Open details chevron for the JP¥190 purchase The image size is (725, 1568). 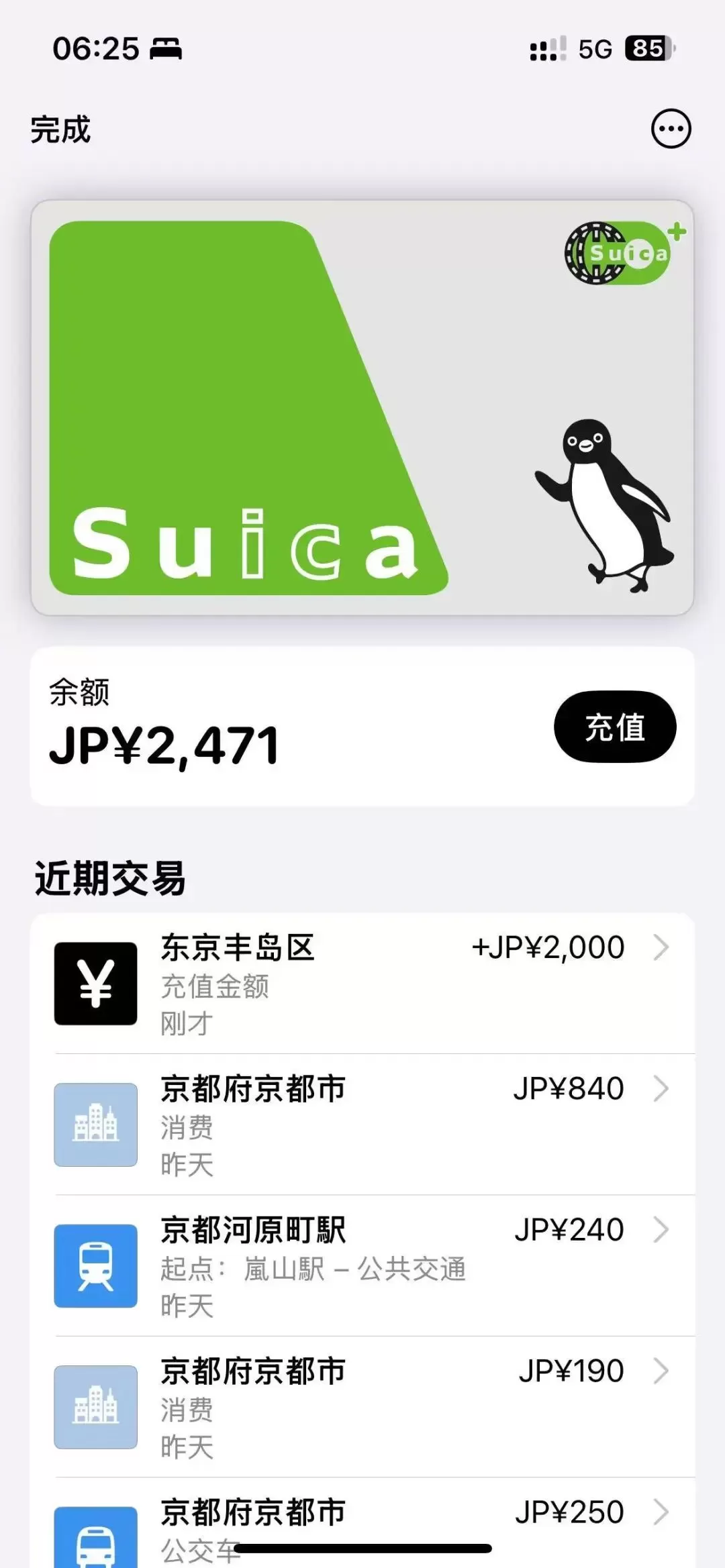[x=661, y=1370]
